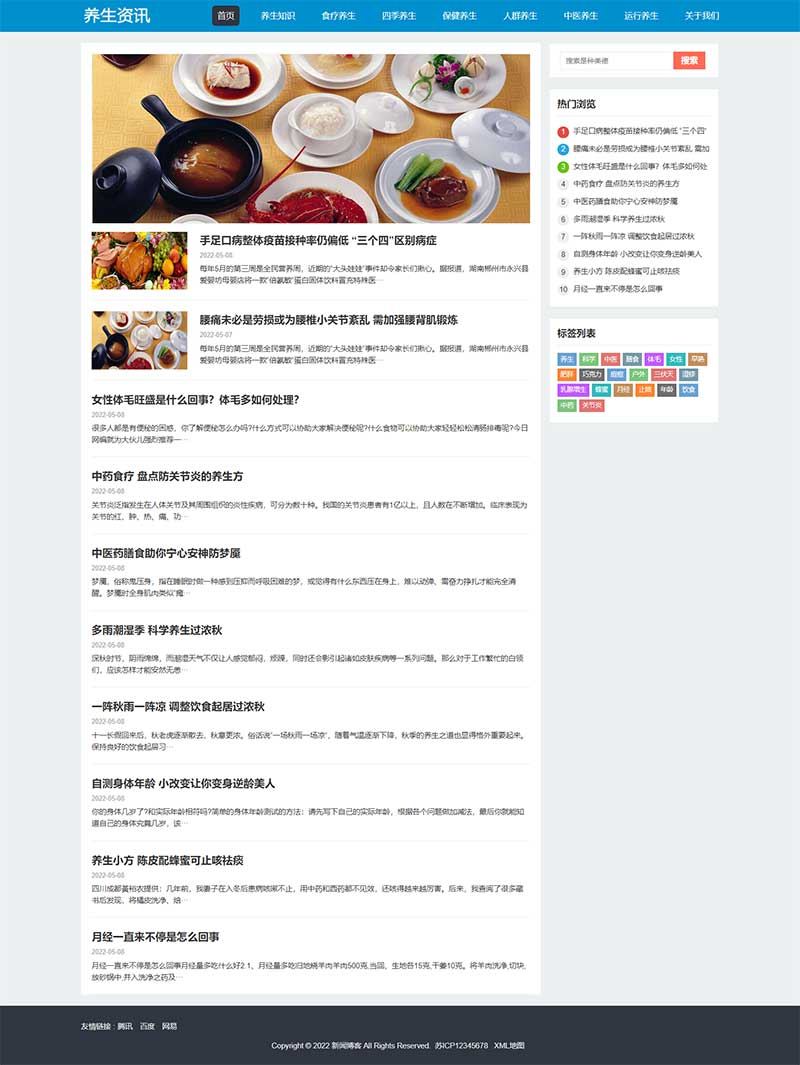Image resolution: width=800 pixels, height=1065 pixels.
Task: Open the 手足口病 vaccine article
Action: point(317,241)
